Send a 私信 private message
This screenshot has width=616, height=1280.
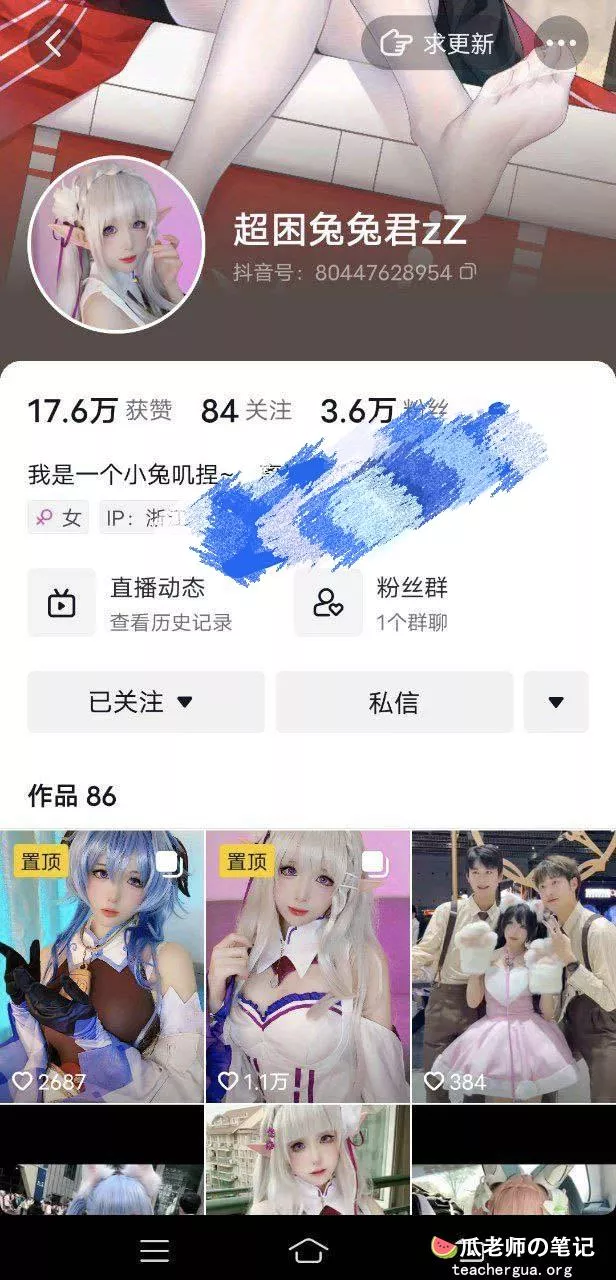(x=394, y=702)
